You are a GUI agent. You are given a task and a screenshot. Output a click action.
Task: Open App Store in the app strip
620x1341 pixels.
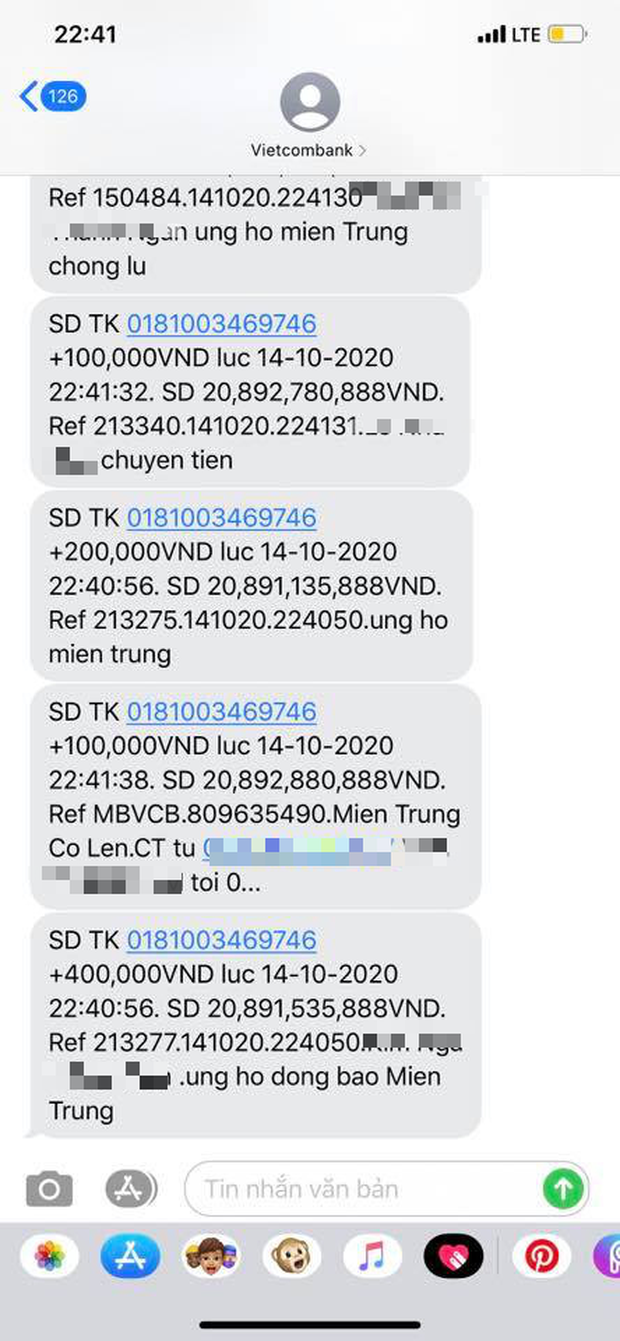pyautogui.click(x=130, y=1257)
